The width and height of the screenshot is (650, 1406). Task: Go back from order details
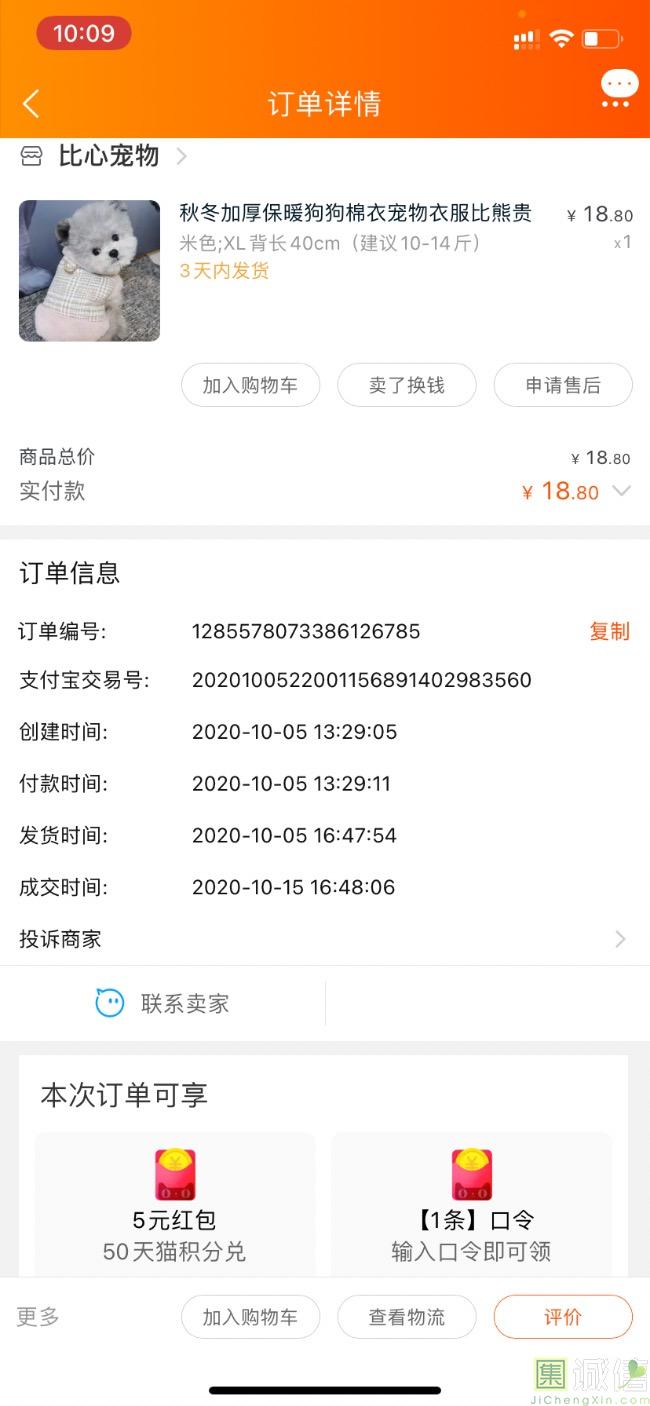point(31,103)
